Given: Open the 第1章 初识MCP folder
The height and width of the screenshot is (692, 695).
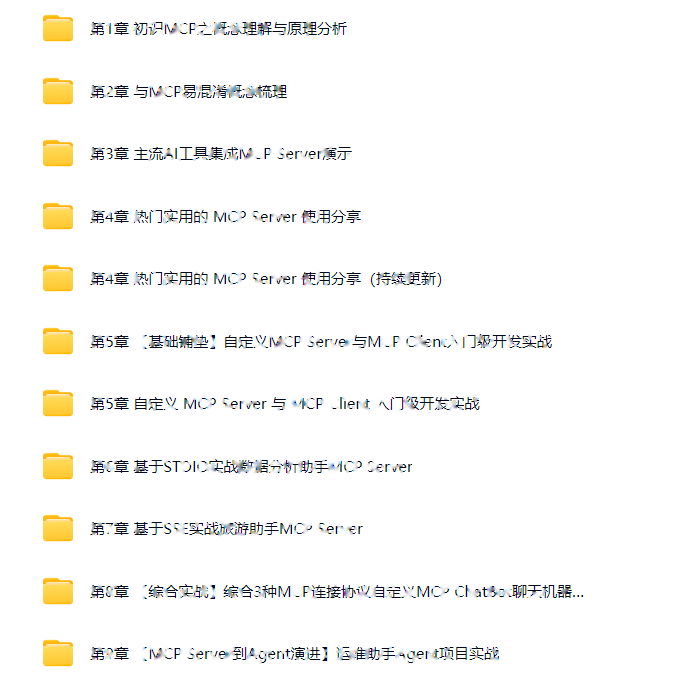Looking at the screenshot, I should (x=218, y=29).
